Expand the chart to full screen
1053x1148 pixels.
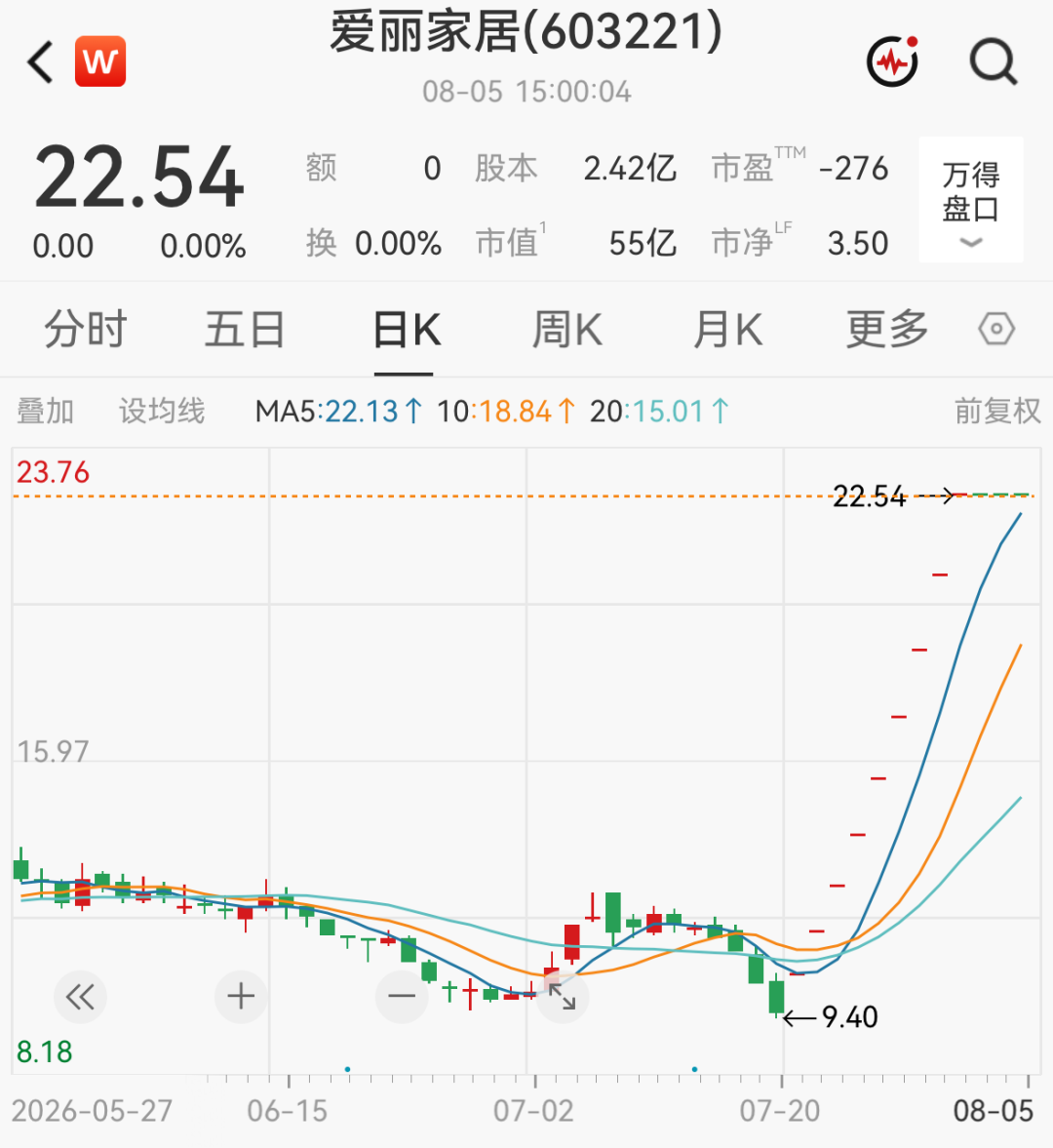(x=563, y=997)
